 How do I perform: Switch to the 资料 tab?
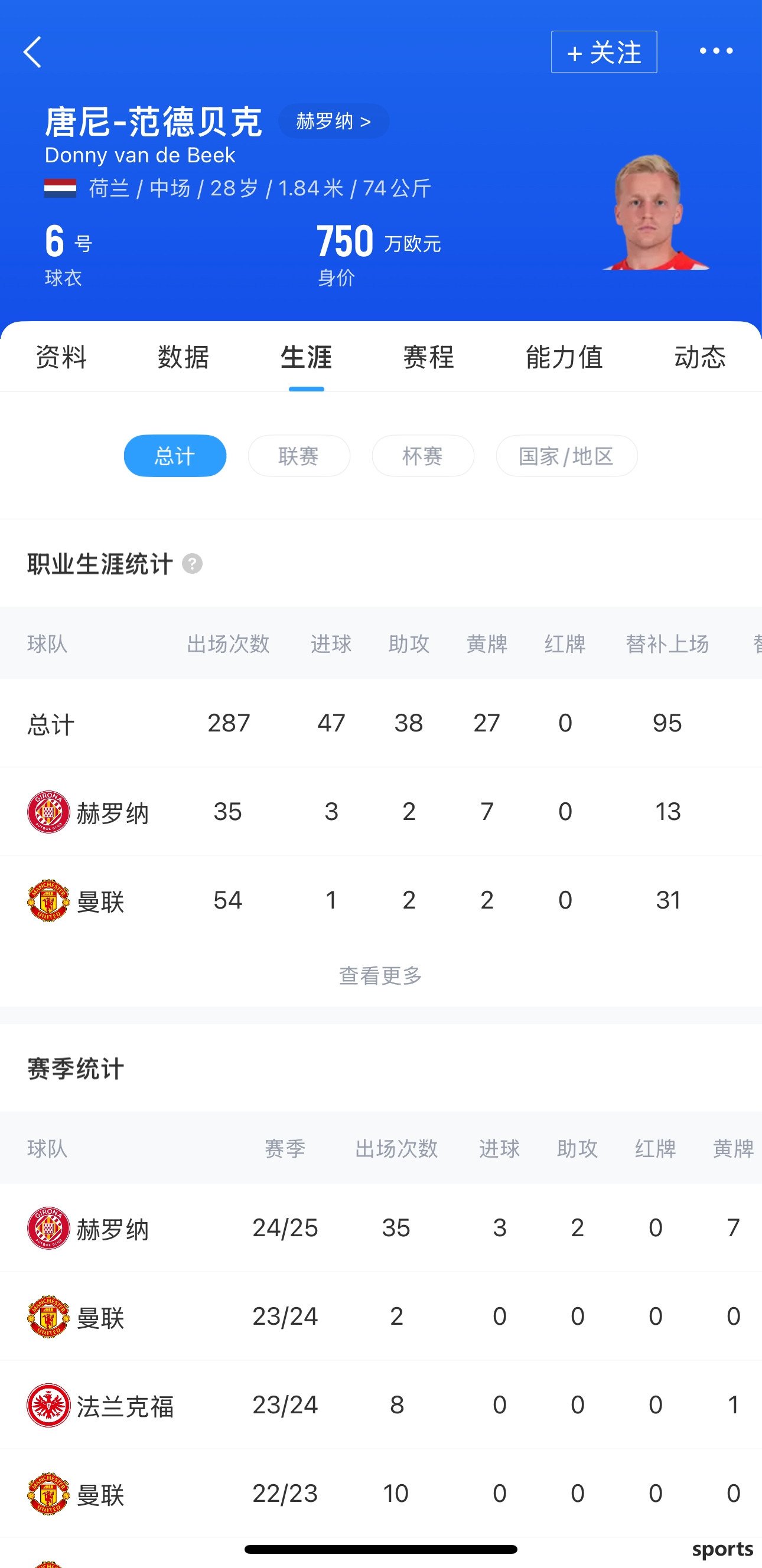click(x=61, y=357)
